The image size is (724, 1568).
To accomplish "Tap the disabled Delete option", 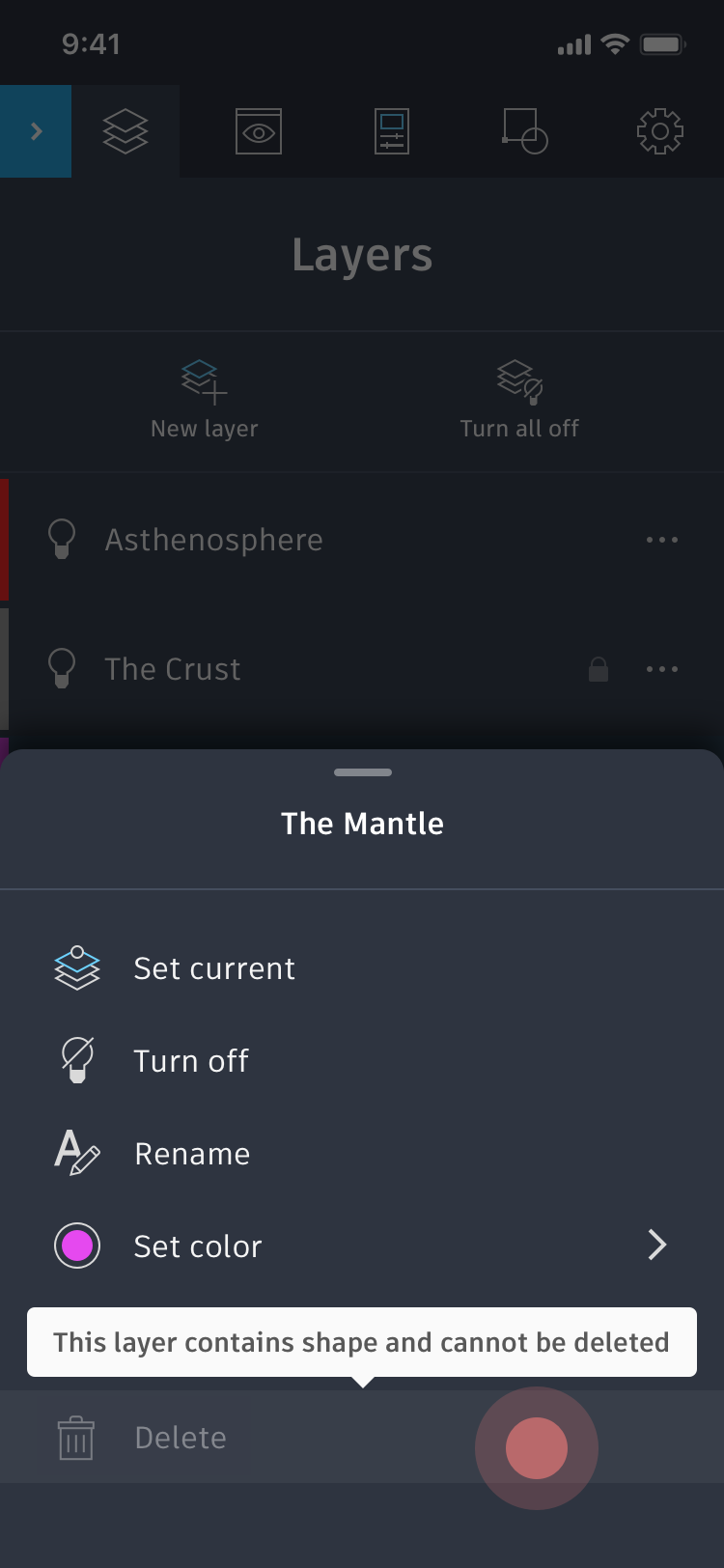I will (x=362, y=1437).
